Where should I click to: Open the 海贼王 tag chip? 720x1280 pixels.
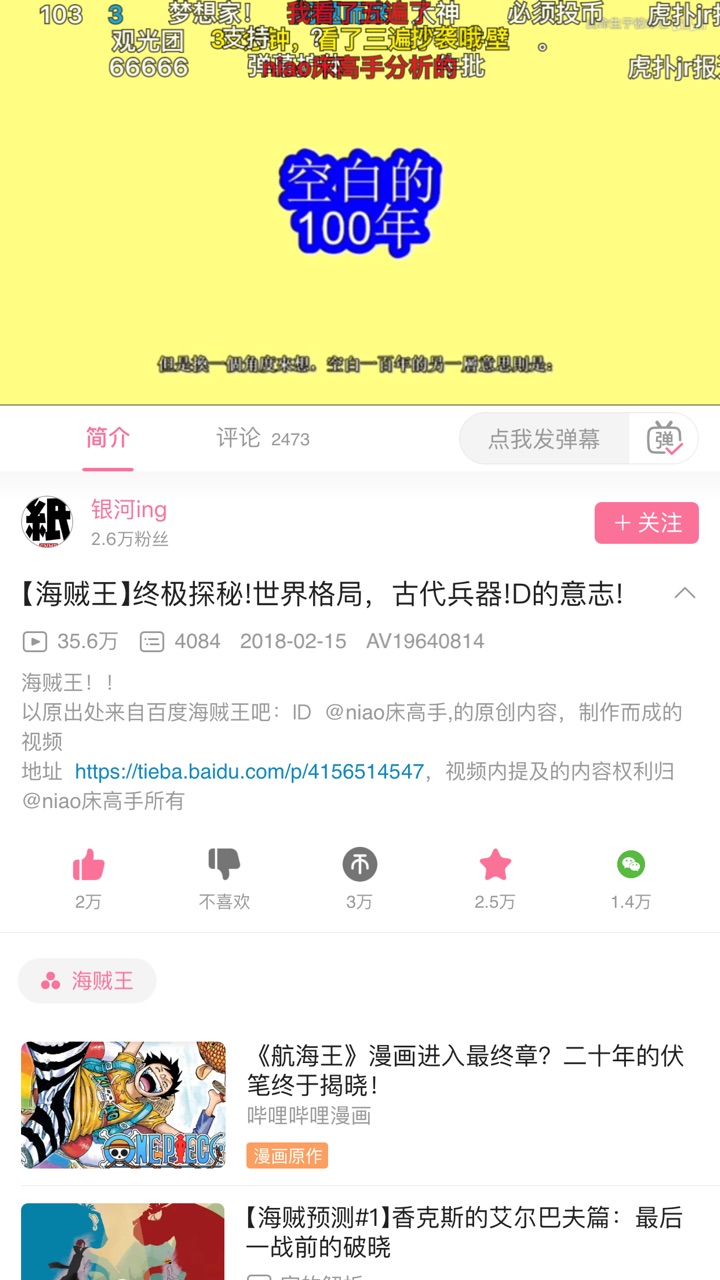click(x=87, y=981)
